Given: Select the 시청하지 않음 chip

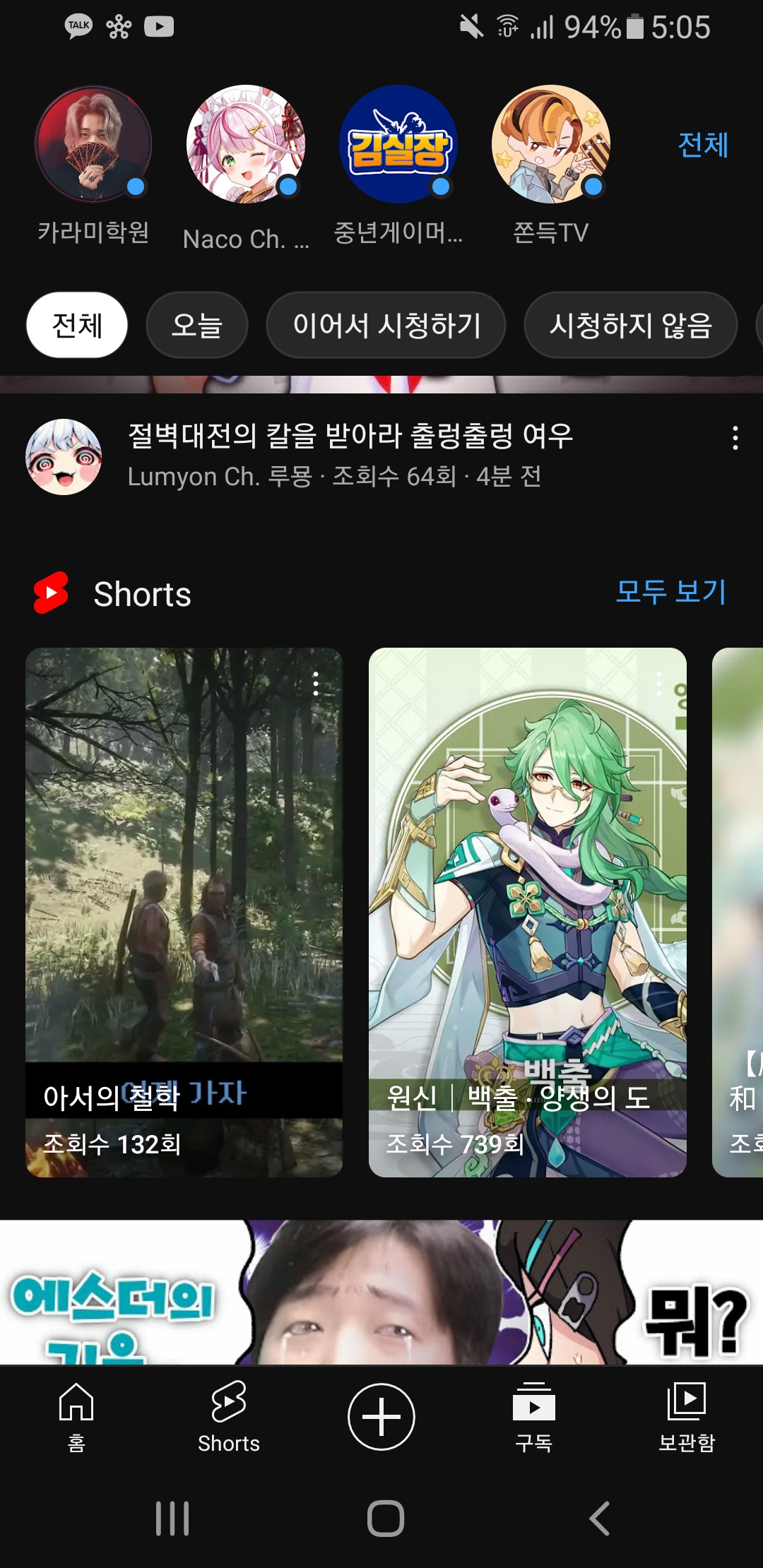Looking at the screenshot, I should pyautogui.click(x=630, y=325).
